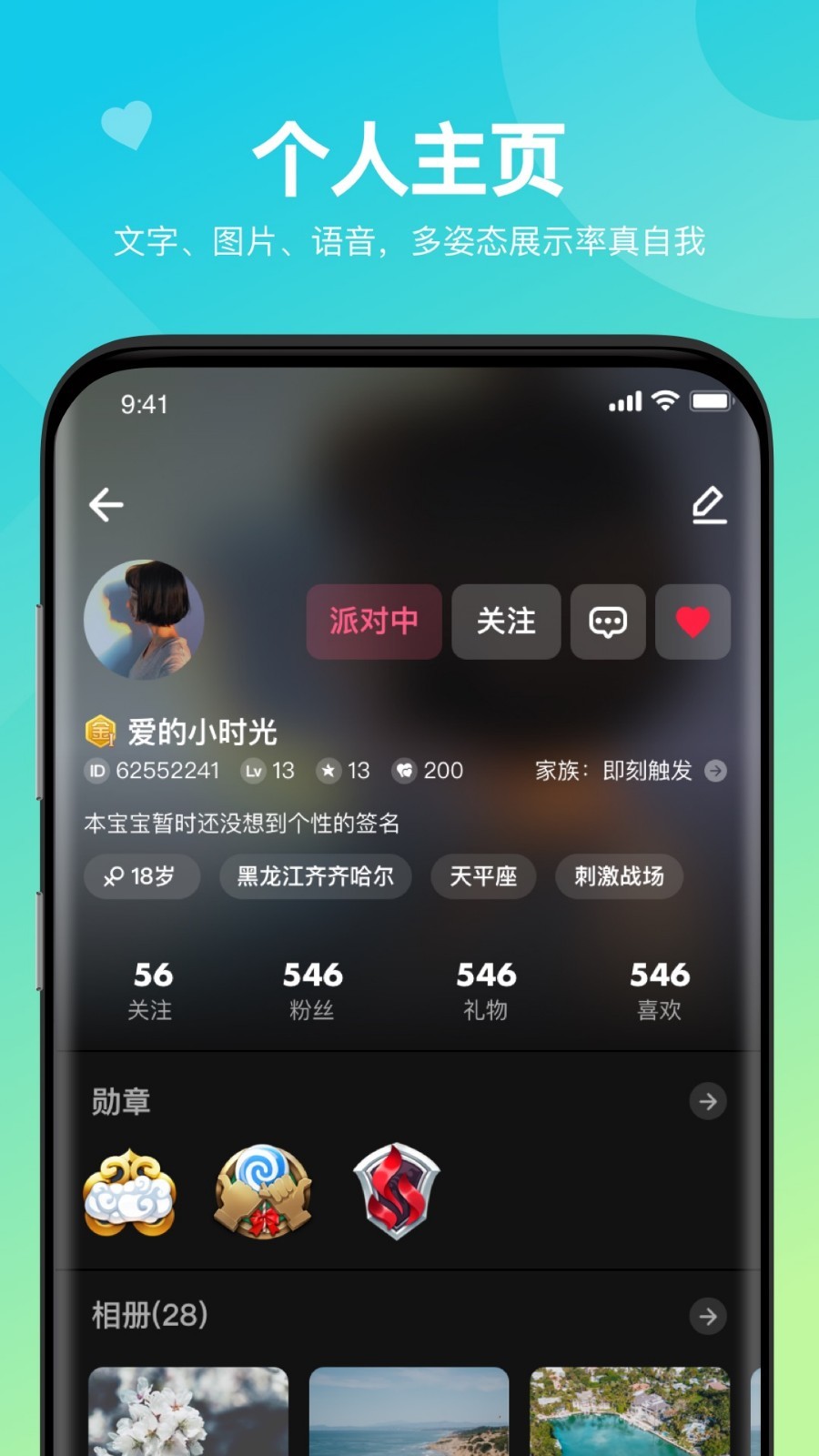Image resolution: width=819 pixels, height=1456 pixels.
Task: Select the 刺激战场 interest tag
Action: [x=620, y=877]
